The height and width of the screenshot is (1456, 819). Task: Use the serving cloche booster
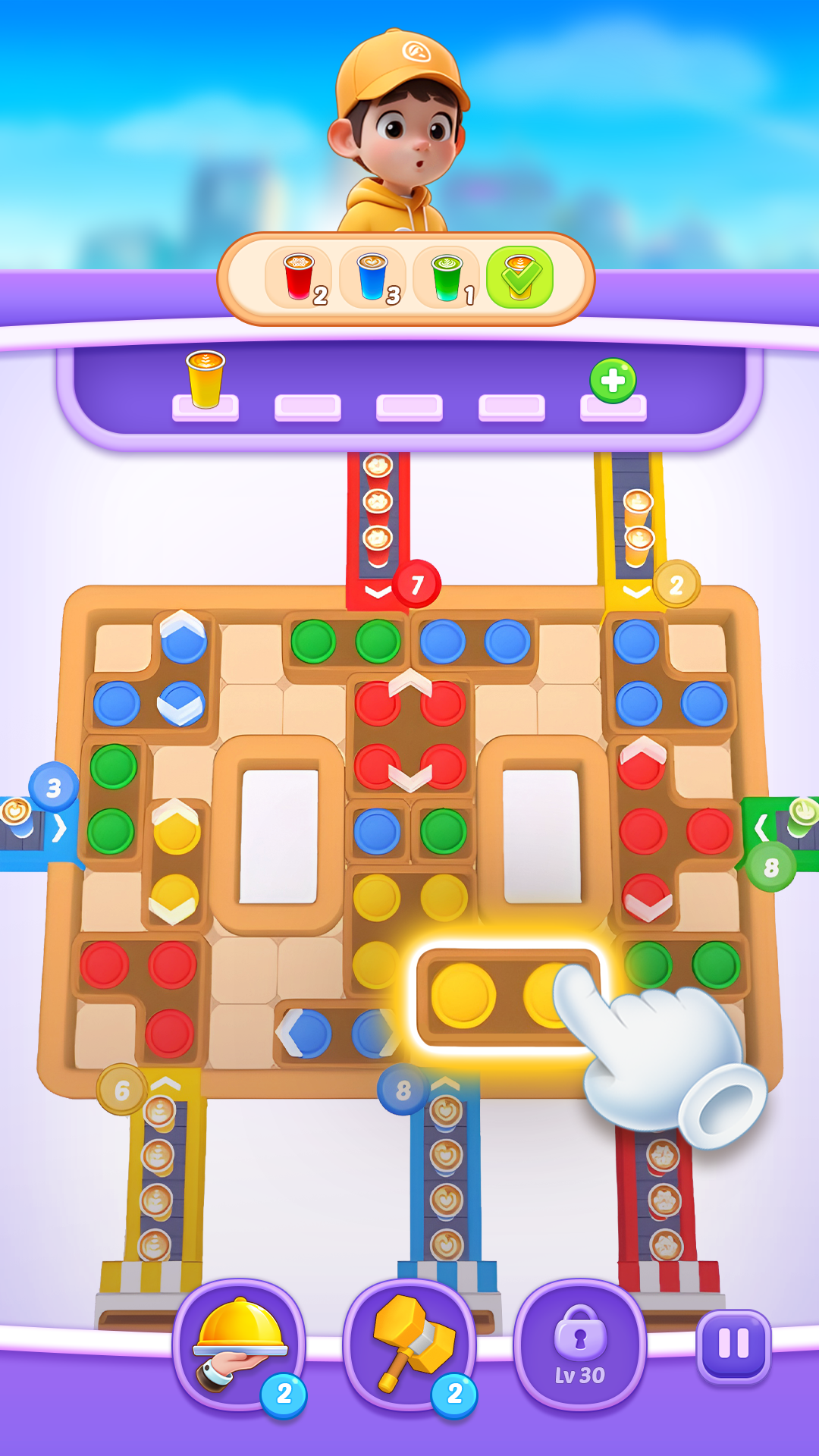(x=240, y=1345)
